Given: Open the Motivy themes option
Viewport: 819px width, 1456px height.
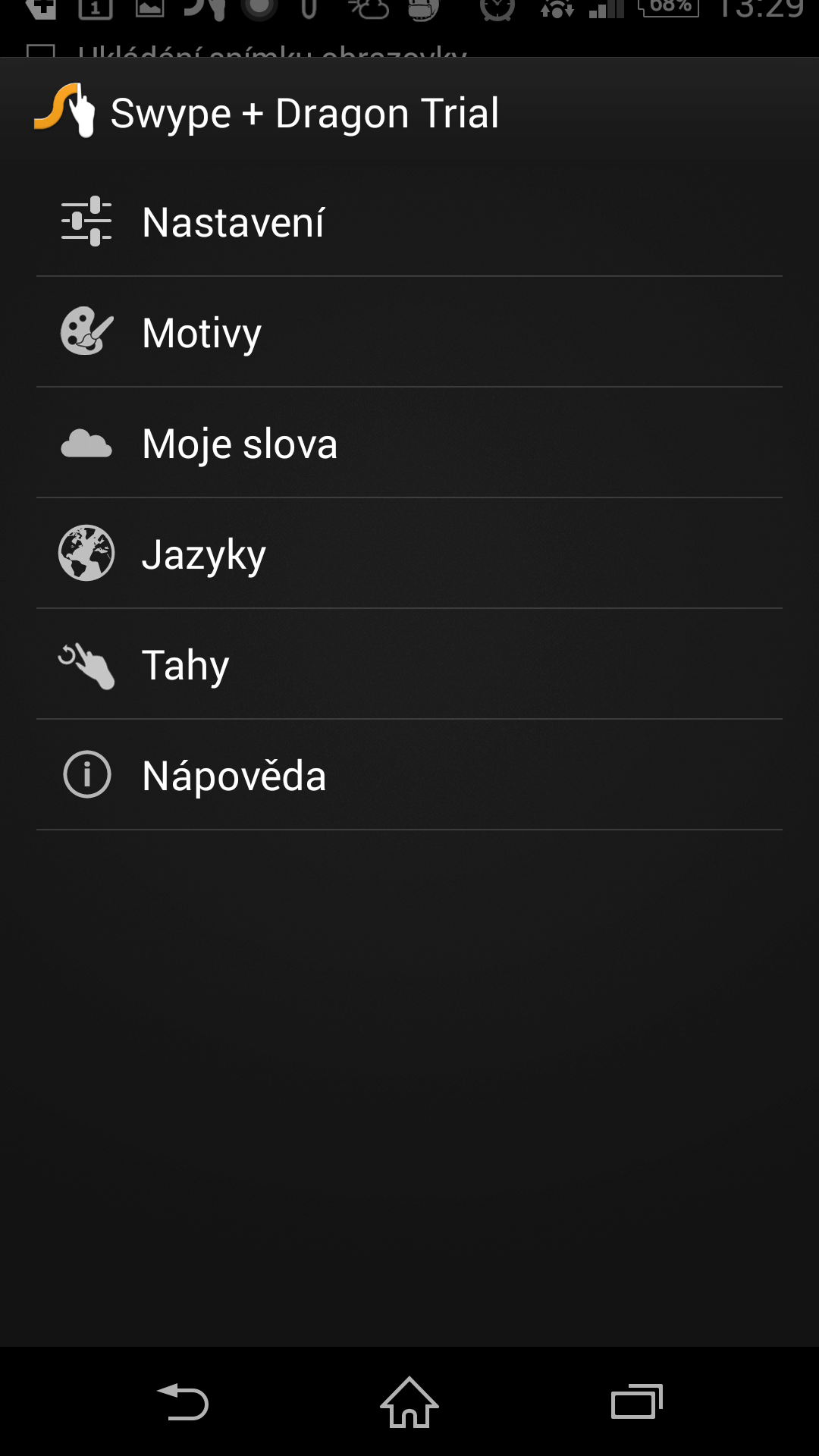Looking at the screenshot, I should (409, 332).
